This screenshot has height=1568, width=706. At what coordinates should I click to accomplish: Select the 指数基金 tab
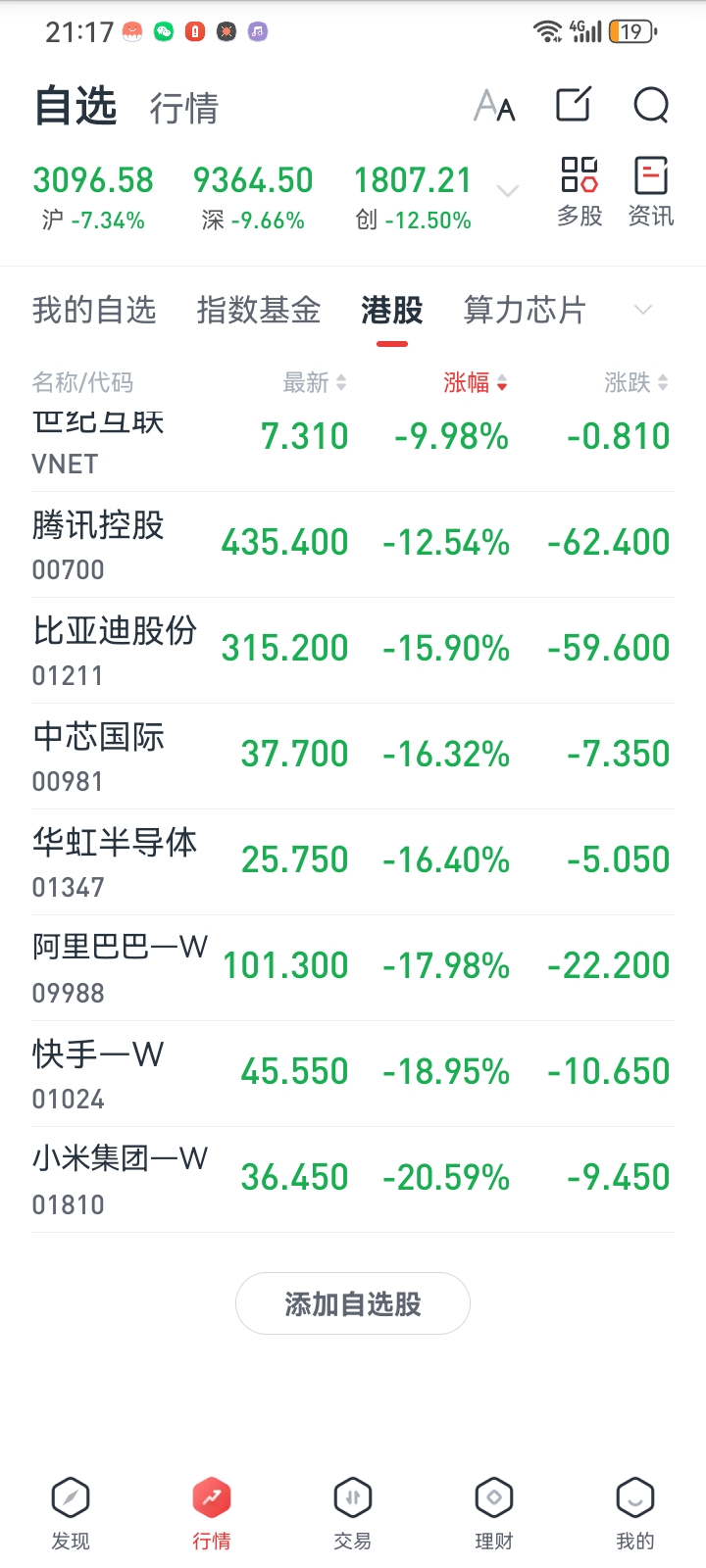(x=259, y=311)
